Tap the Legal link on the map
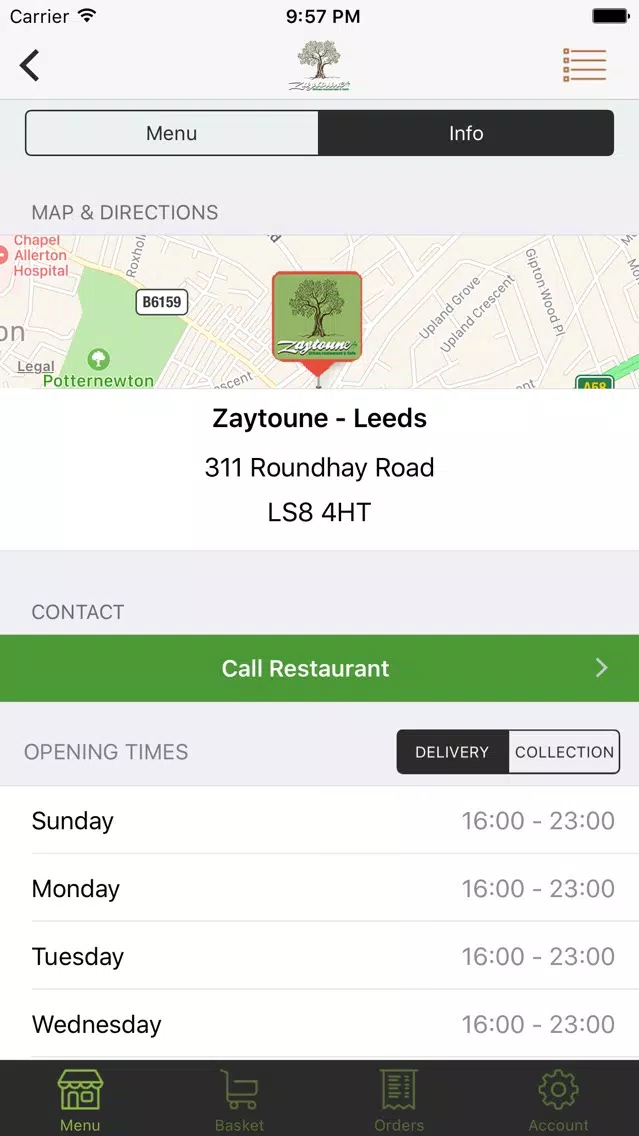This screenshot has height=1136, width=639. tap(36, 367)
